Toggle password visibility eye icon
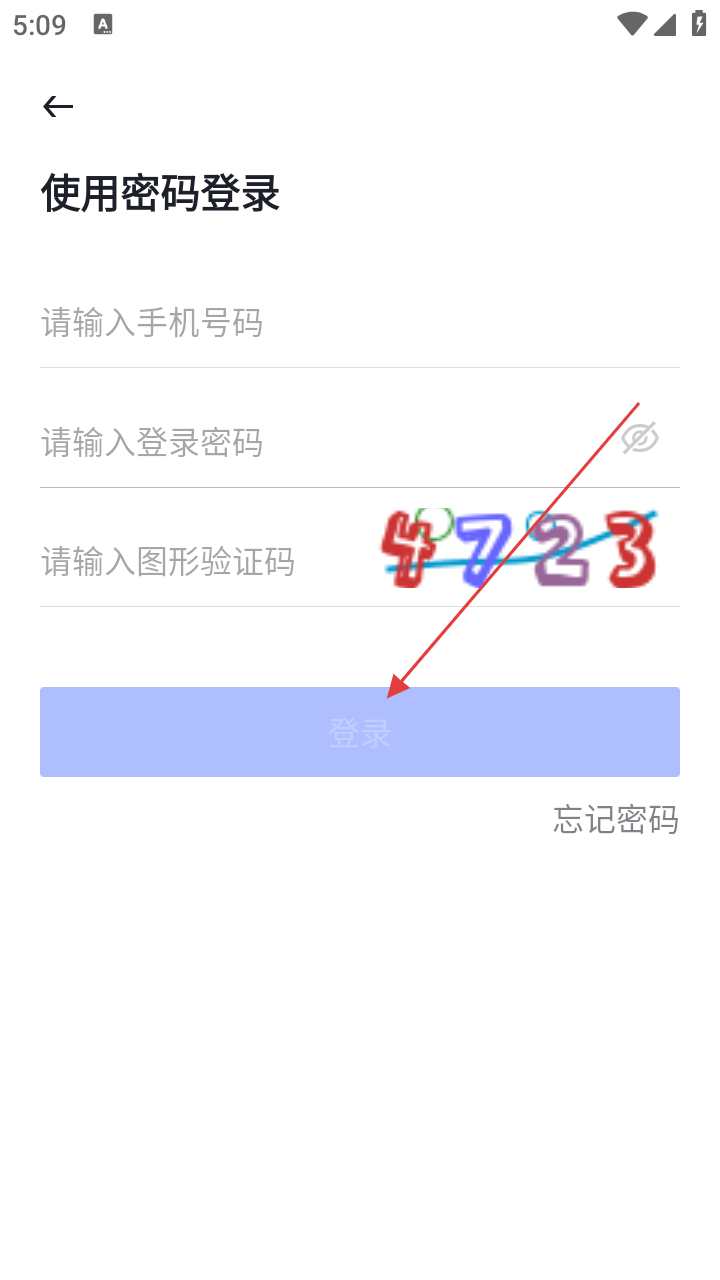The image size is (720, 1280). 640,438
